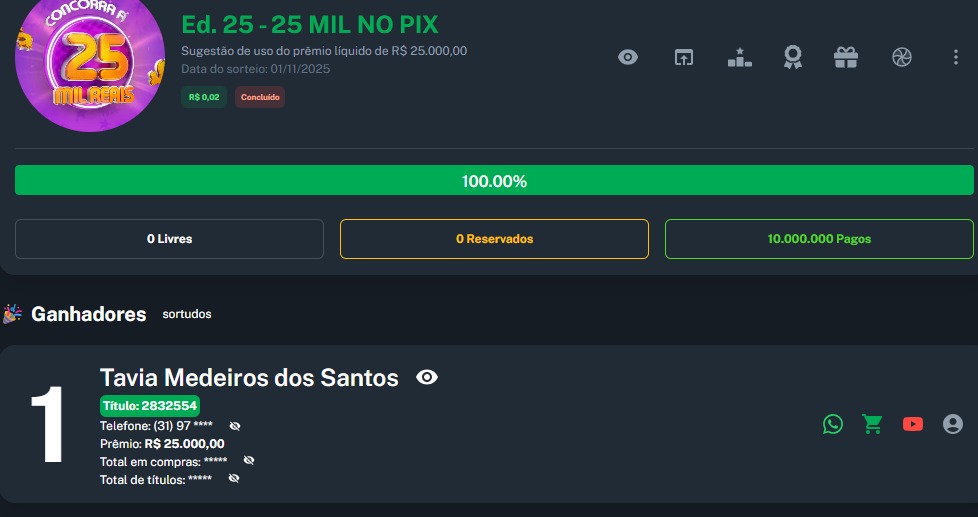Open the gift prizes icon
This screenshot has height=517, width=978.
click(x=846, y=57)
